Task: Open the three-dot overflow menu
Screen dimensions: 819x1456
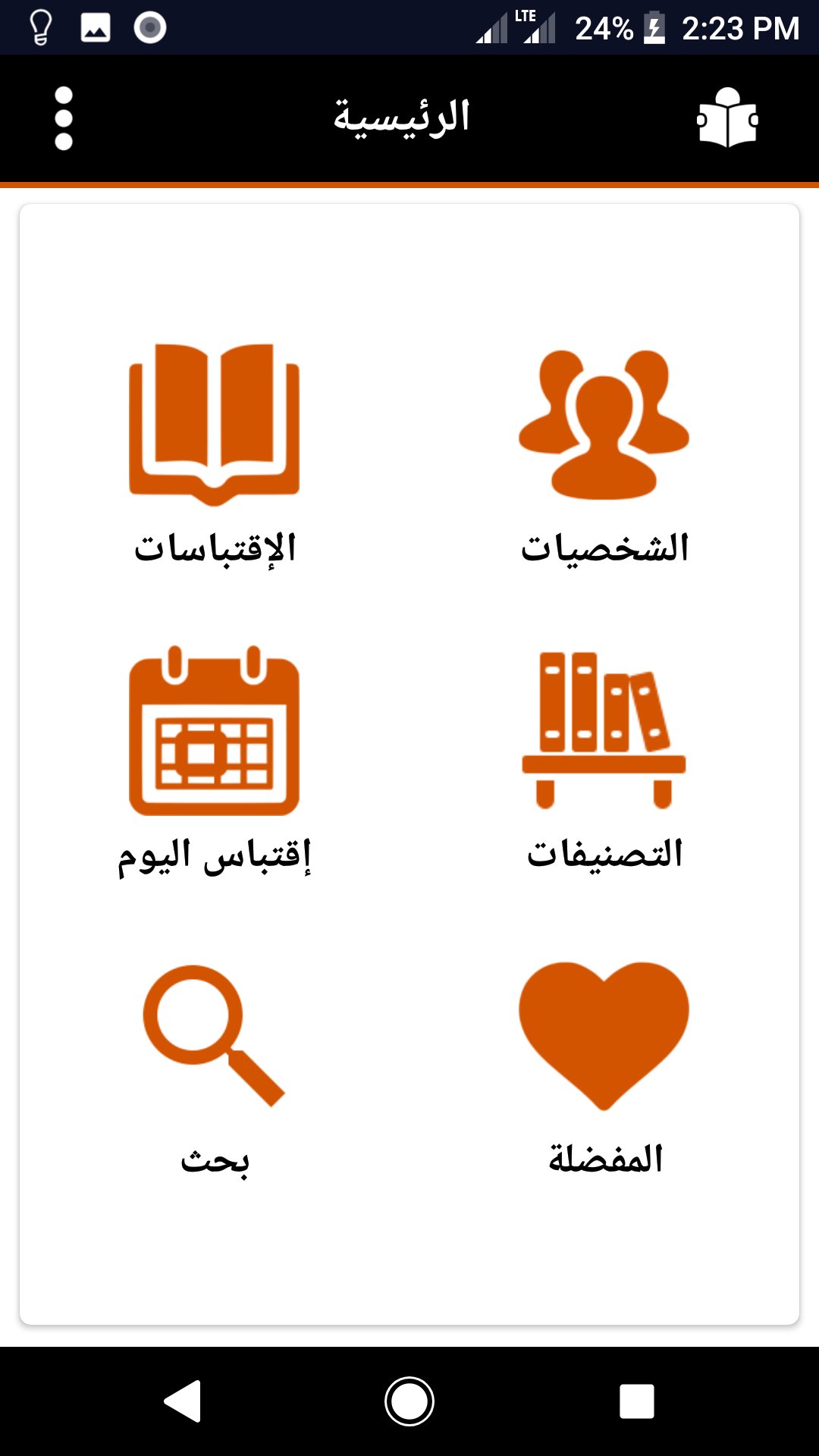Action: point(64,118)
